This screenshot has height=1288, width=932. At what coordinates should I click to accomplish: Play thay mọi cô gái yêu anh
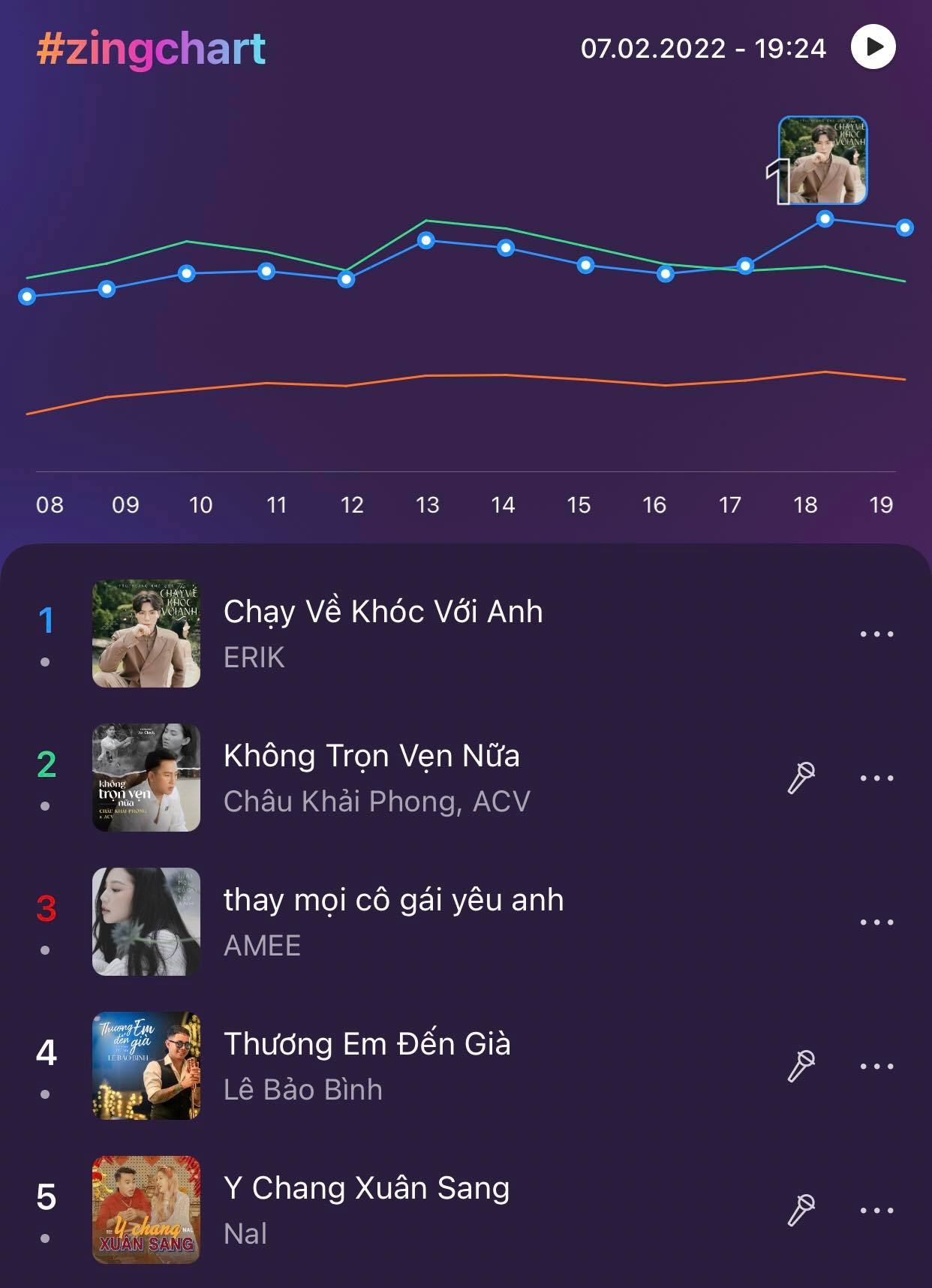(x=393, y=901)
